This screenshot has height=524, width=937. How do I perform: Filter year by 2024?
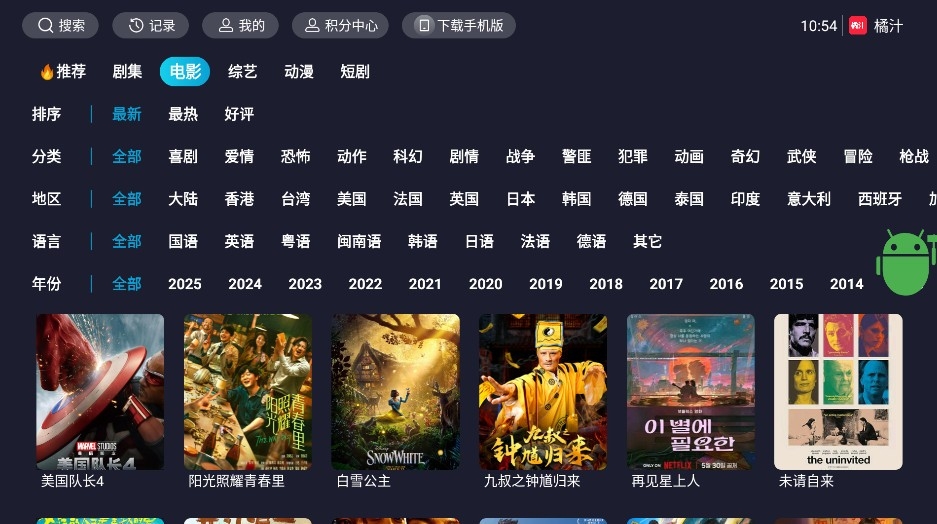(245, 284)
